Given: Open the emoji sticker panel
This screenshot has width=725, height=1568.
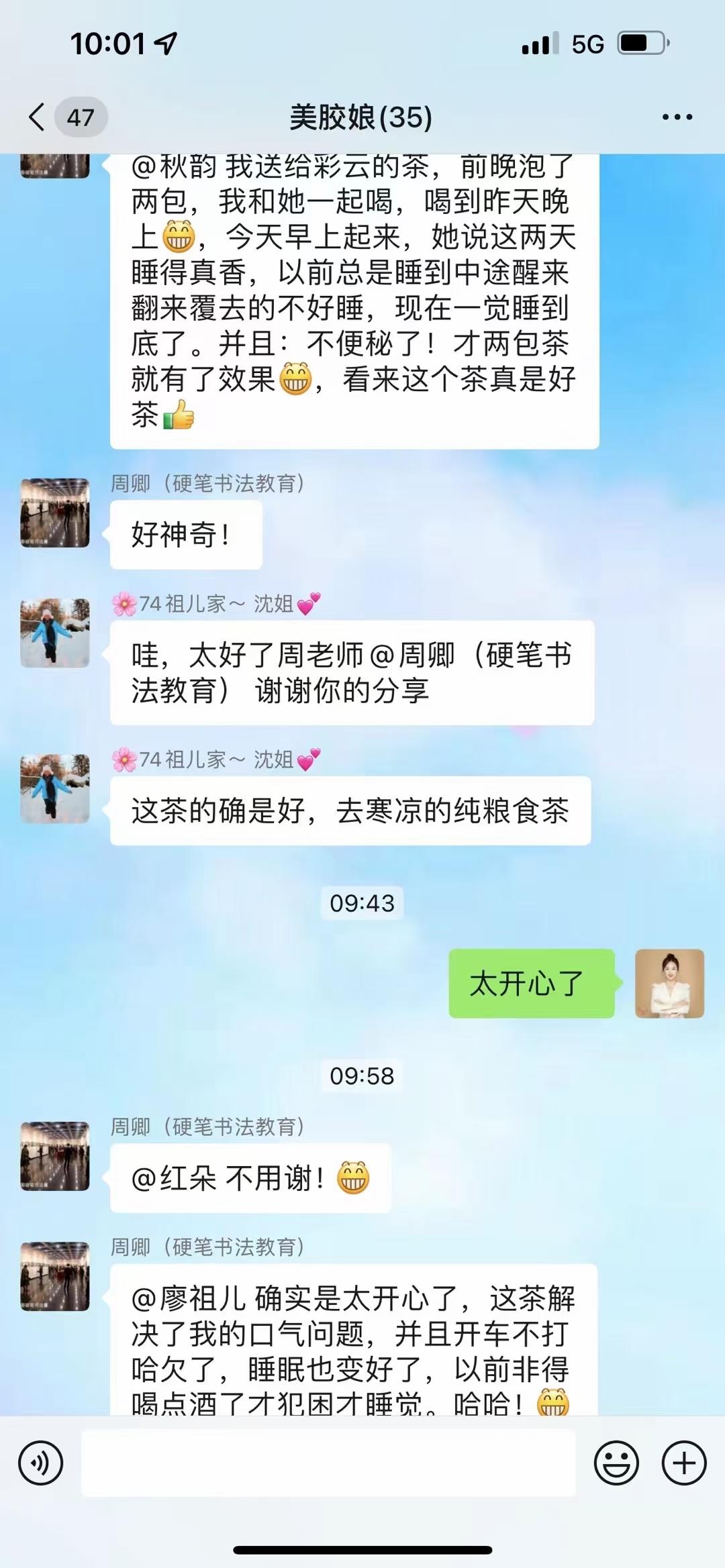Looking at the screenshot, I should (616, 1463).
